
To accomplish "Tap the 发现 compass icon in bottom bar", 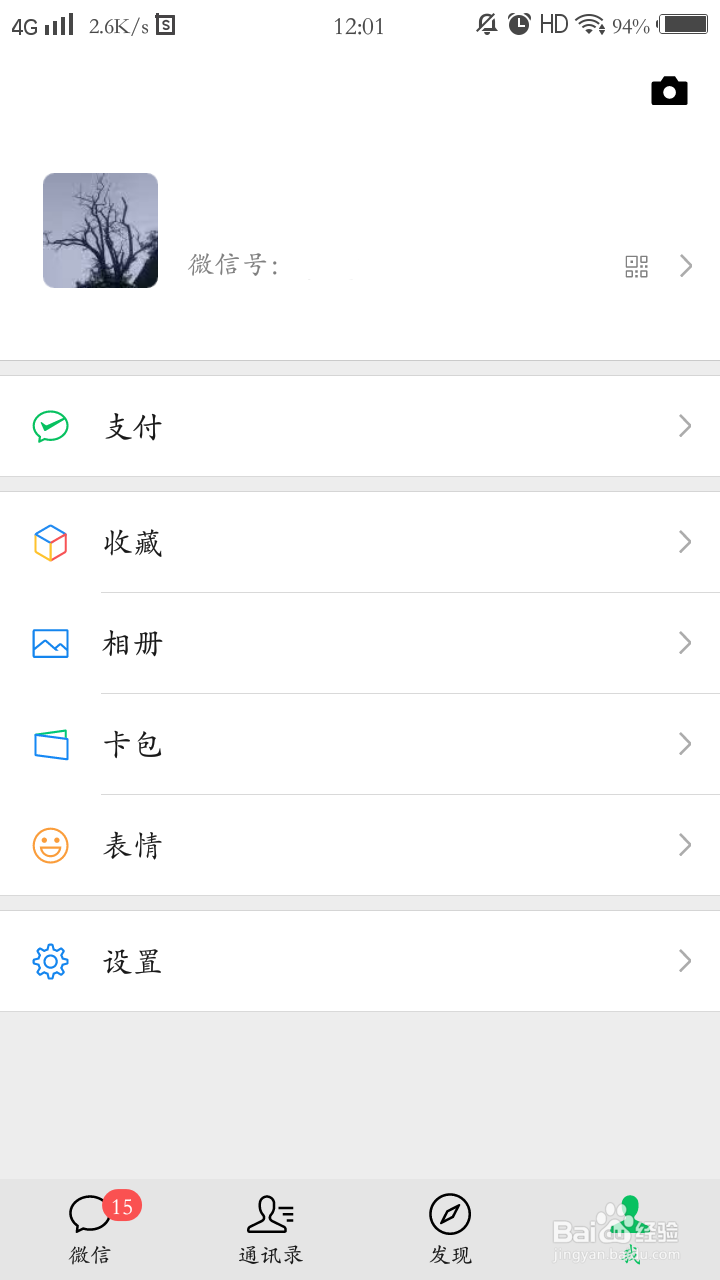I will [x=450, y=1216].
